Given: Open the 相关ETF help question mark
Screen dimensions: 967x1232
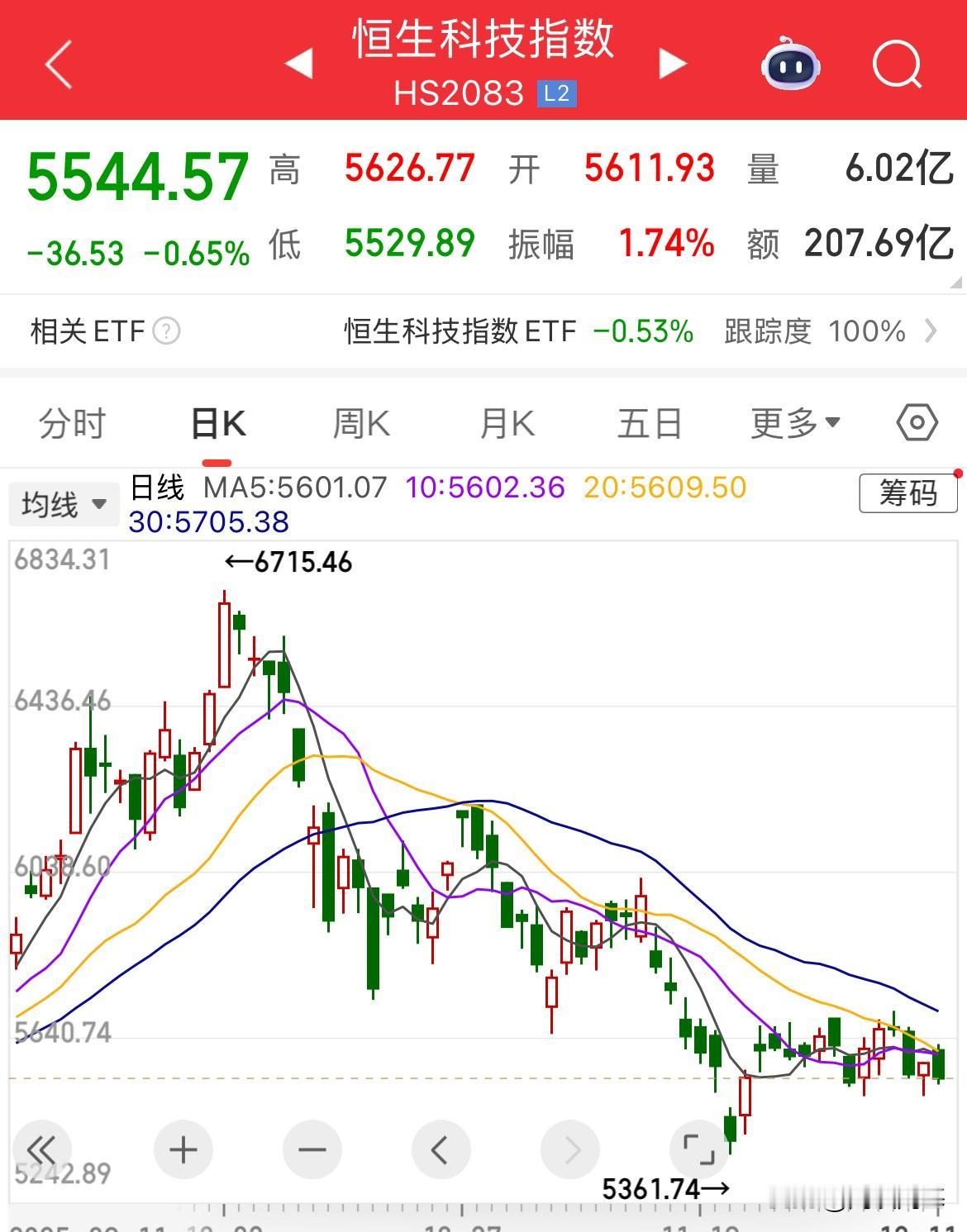Looking at the screenshot, I should [x=169, y=331].
